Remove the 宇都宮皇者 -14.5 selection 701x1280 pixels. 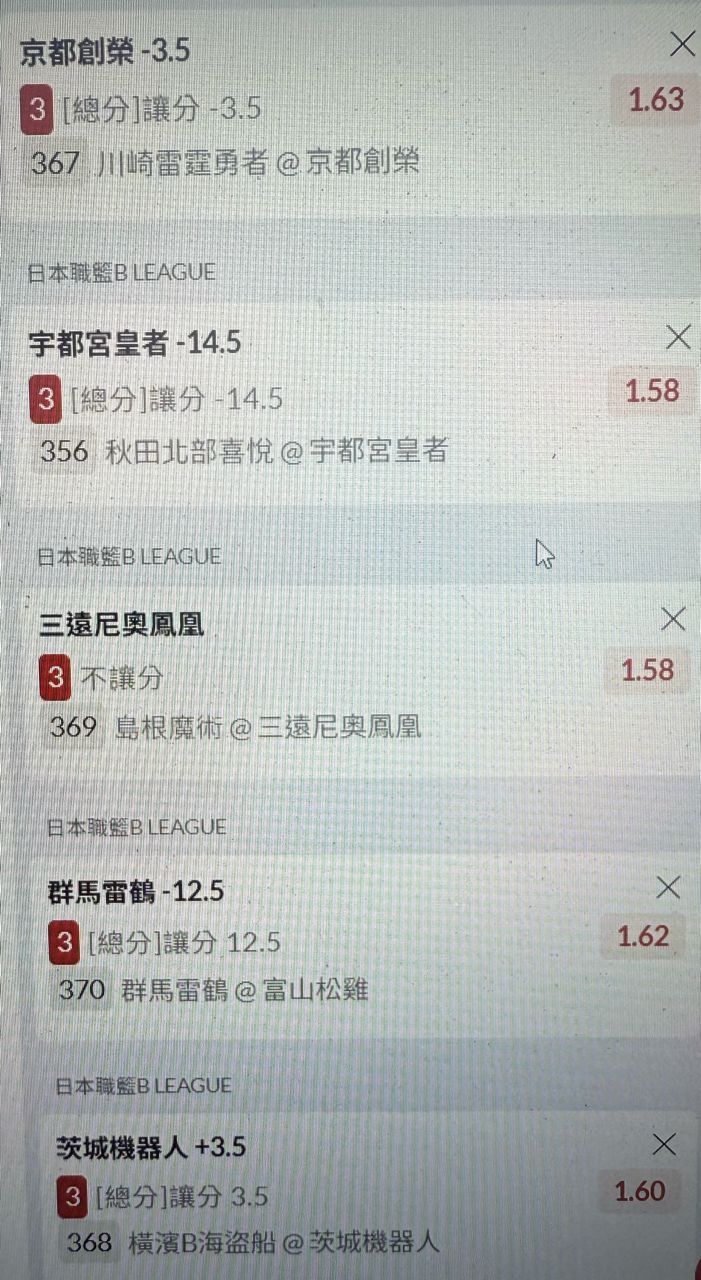(678, 339)
